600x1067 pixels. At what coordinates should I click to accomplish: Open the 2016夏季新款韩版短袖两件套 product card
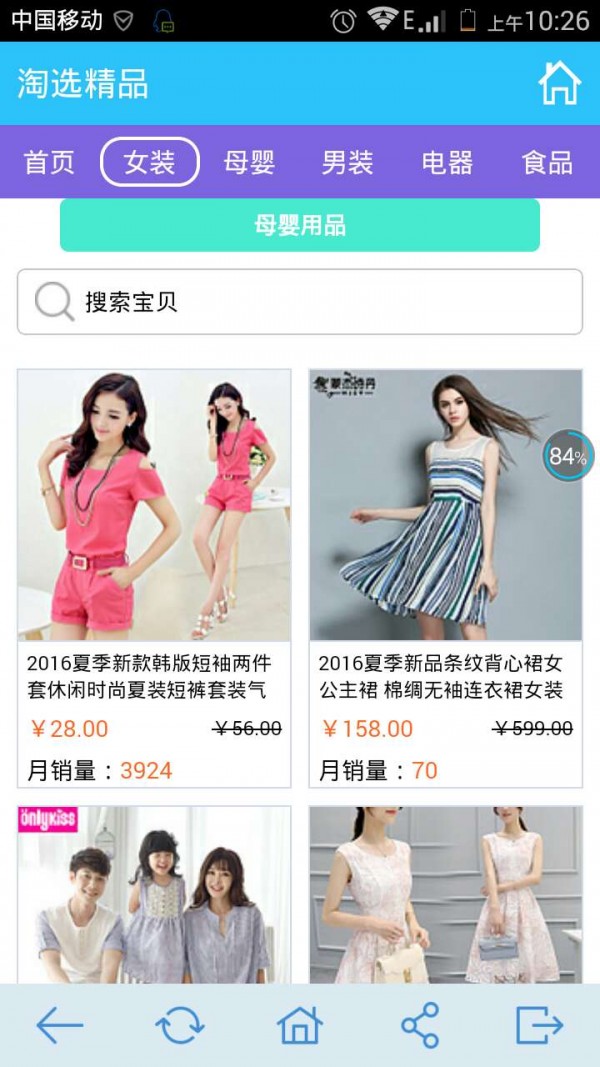[x=154, y=577]
